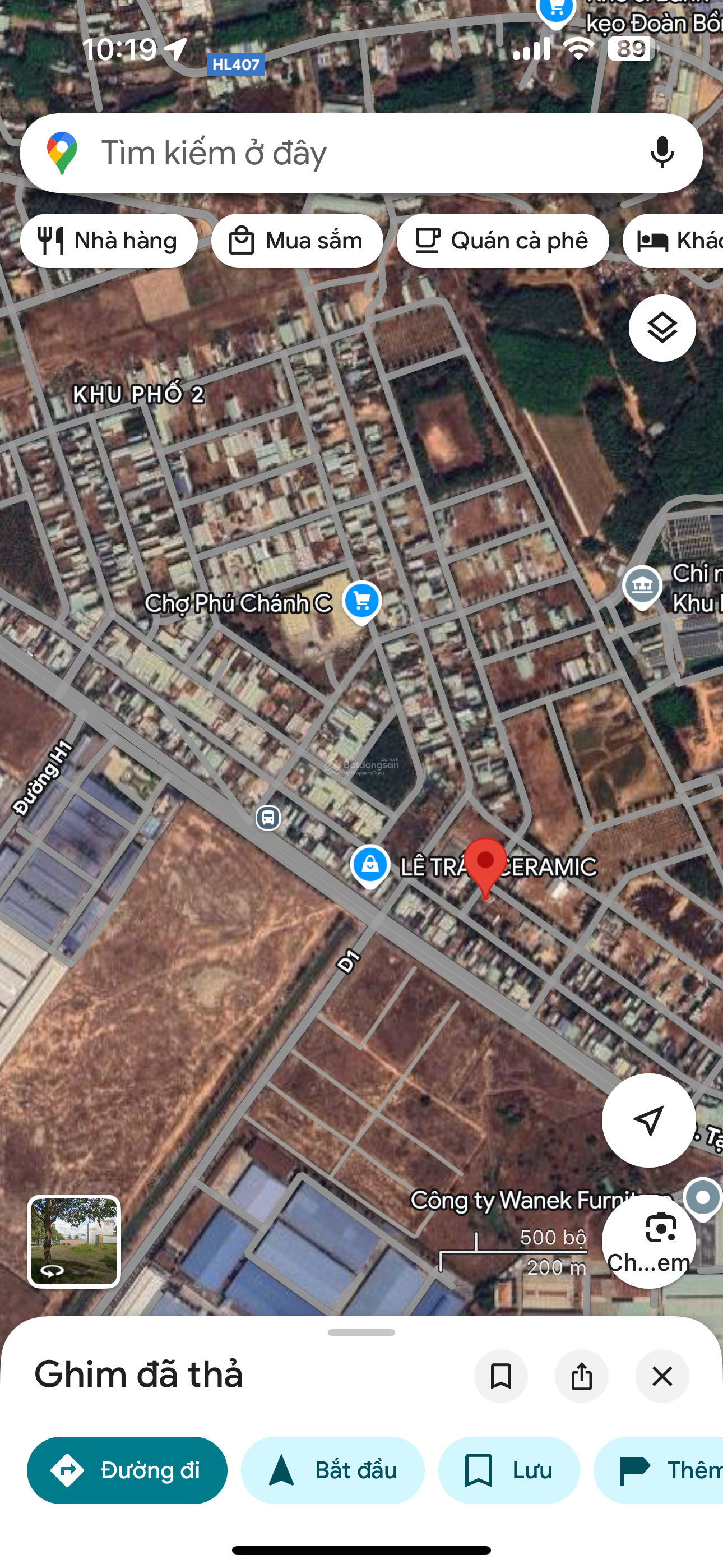Tap the bus stop marker
The height and width of the screenshot is (1568, 723).
[268, 818]
